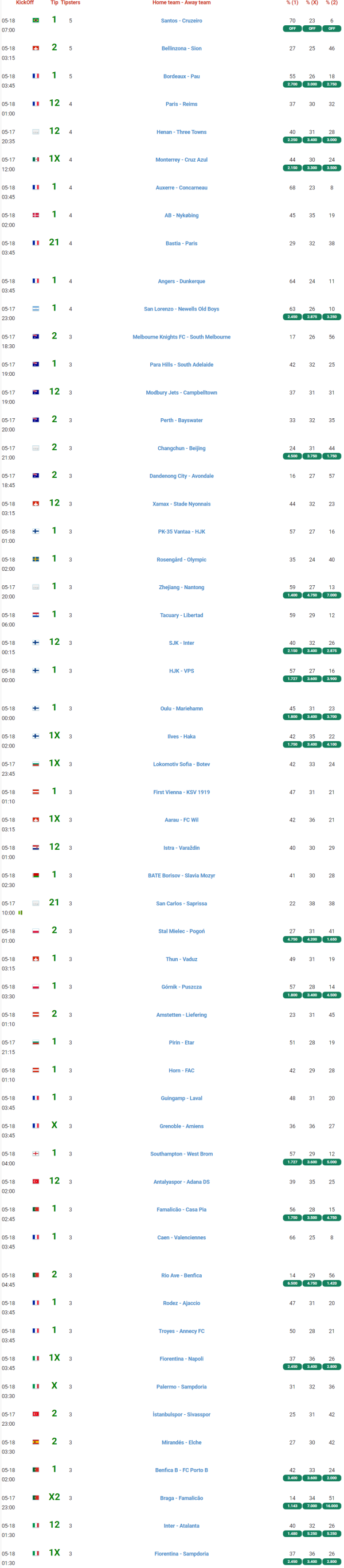Screen dimensions: 344x1568
Task: Open the Tacuary - Libertad match
Action: pos(181,615)
